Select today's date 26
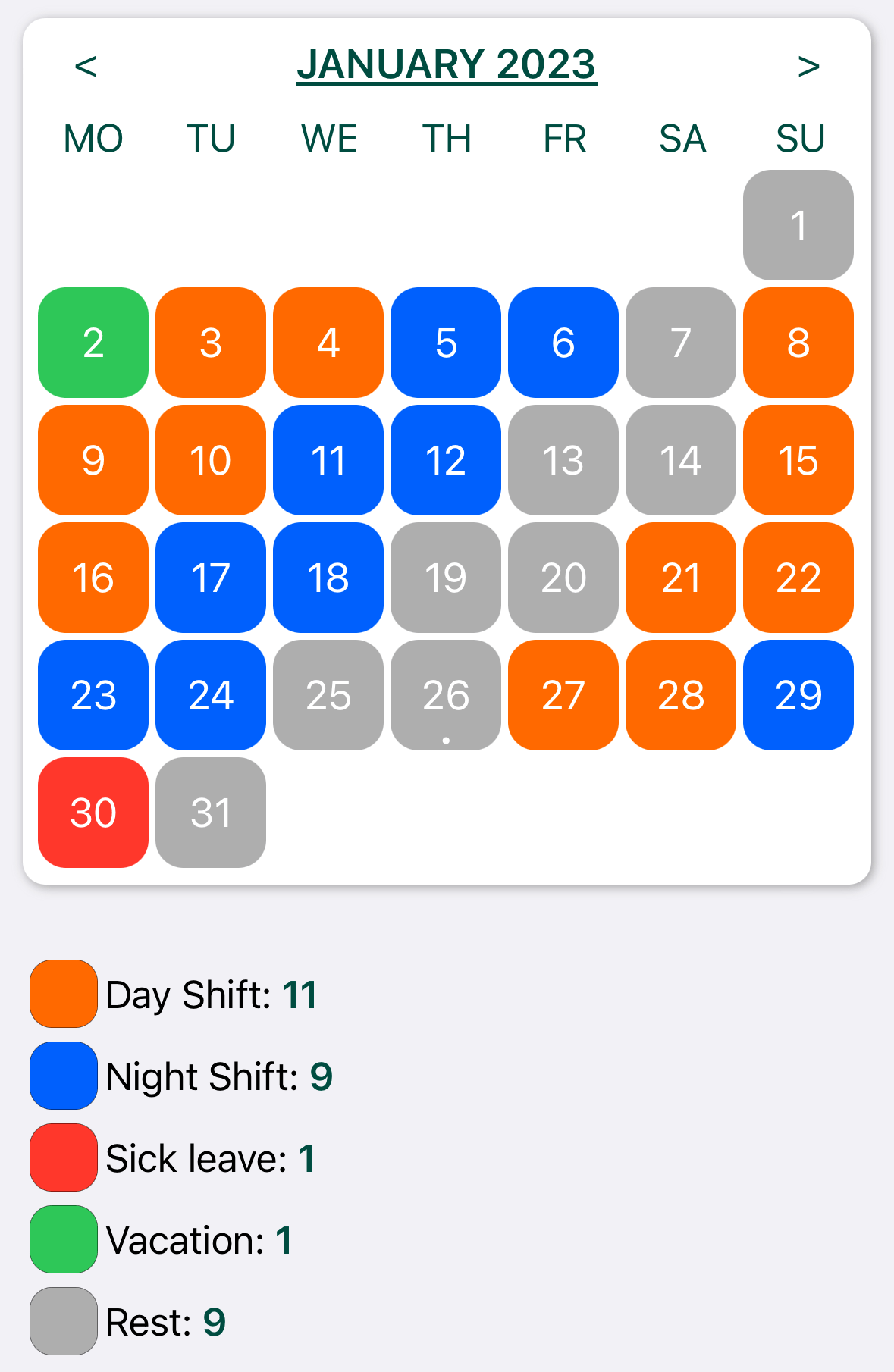 446,695
